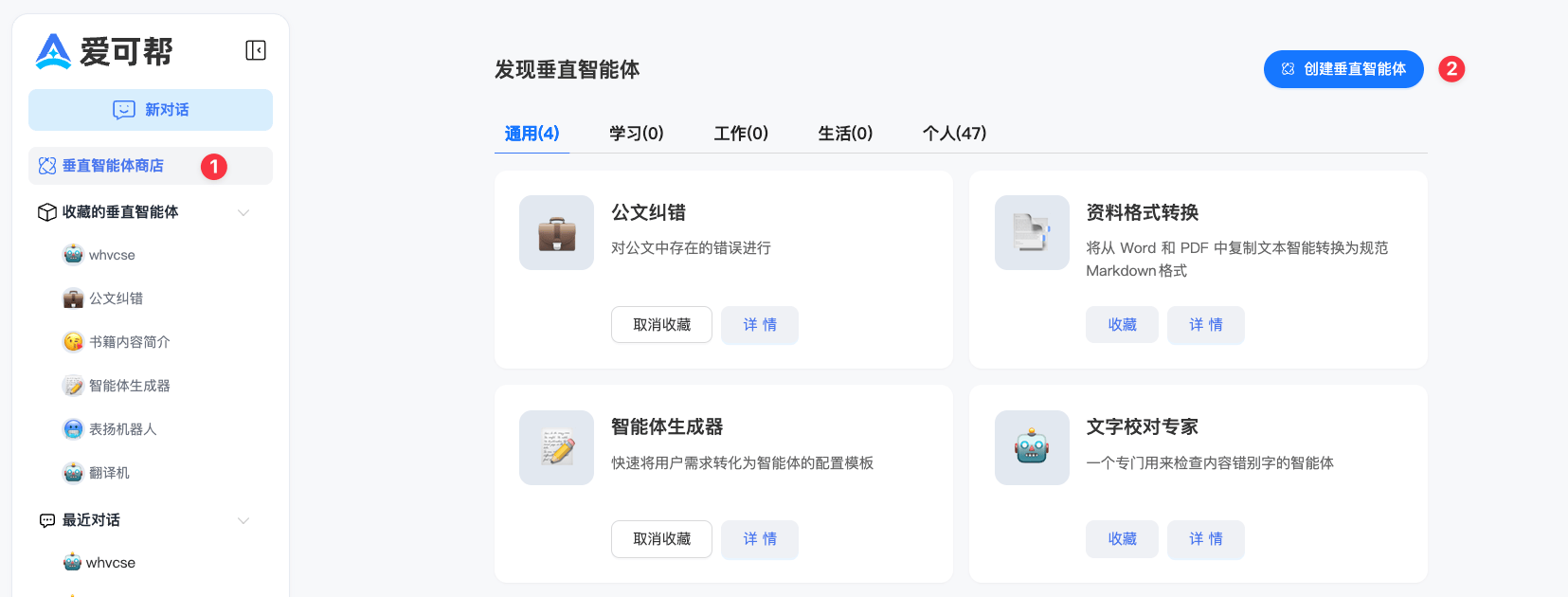Viewport: 1568px width, 597px height.
Task: Tap 收藏 on the 文字校对专家 card
Action: [1122, 539]
